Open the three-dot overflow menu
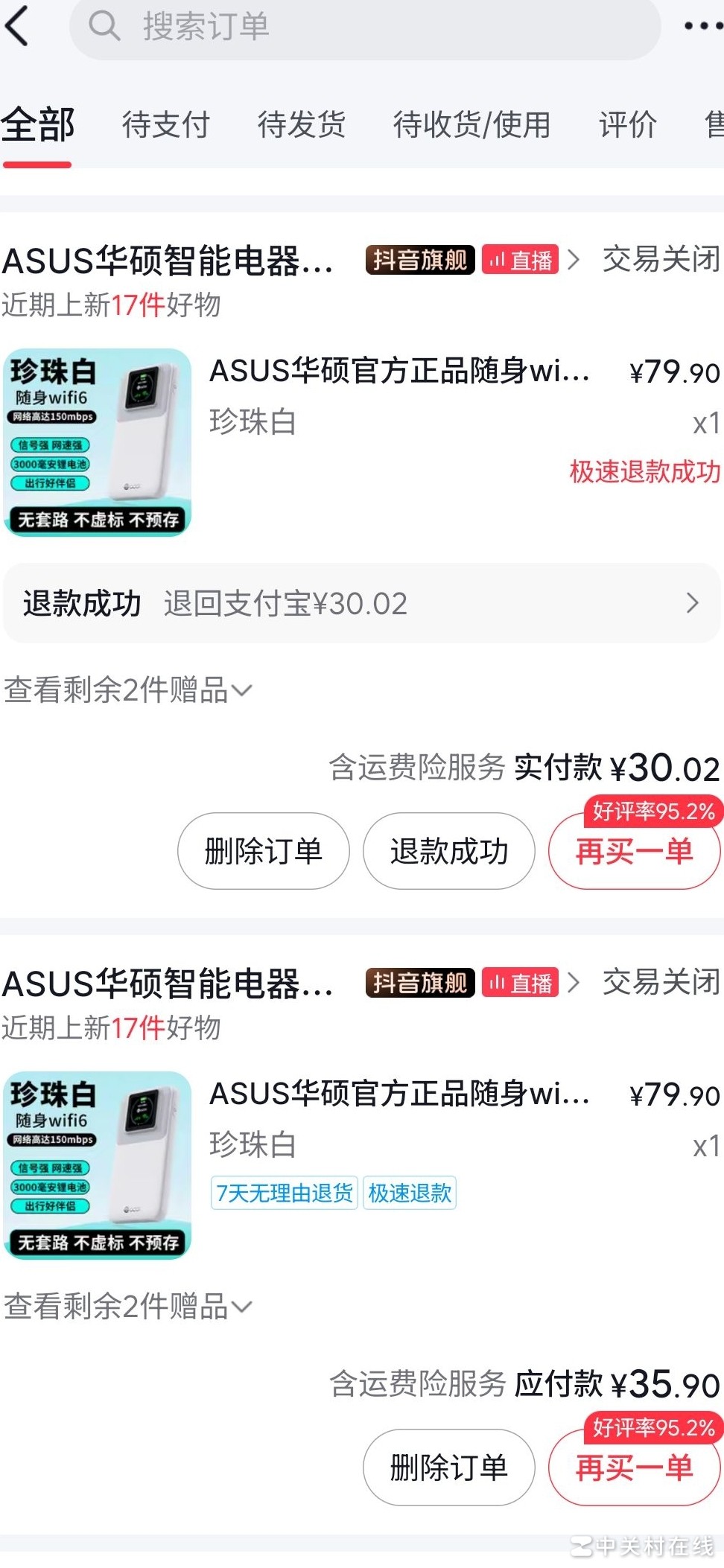The width and height of the screenshot is (724, 1568). 702,27
